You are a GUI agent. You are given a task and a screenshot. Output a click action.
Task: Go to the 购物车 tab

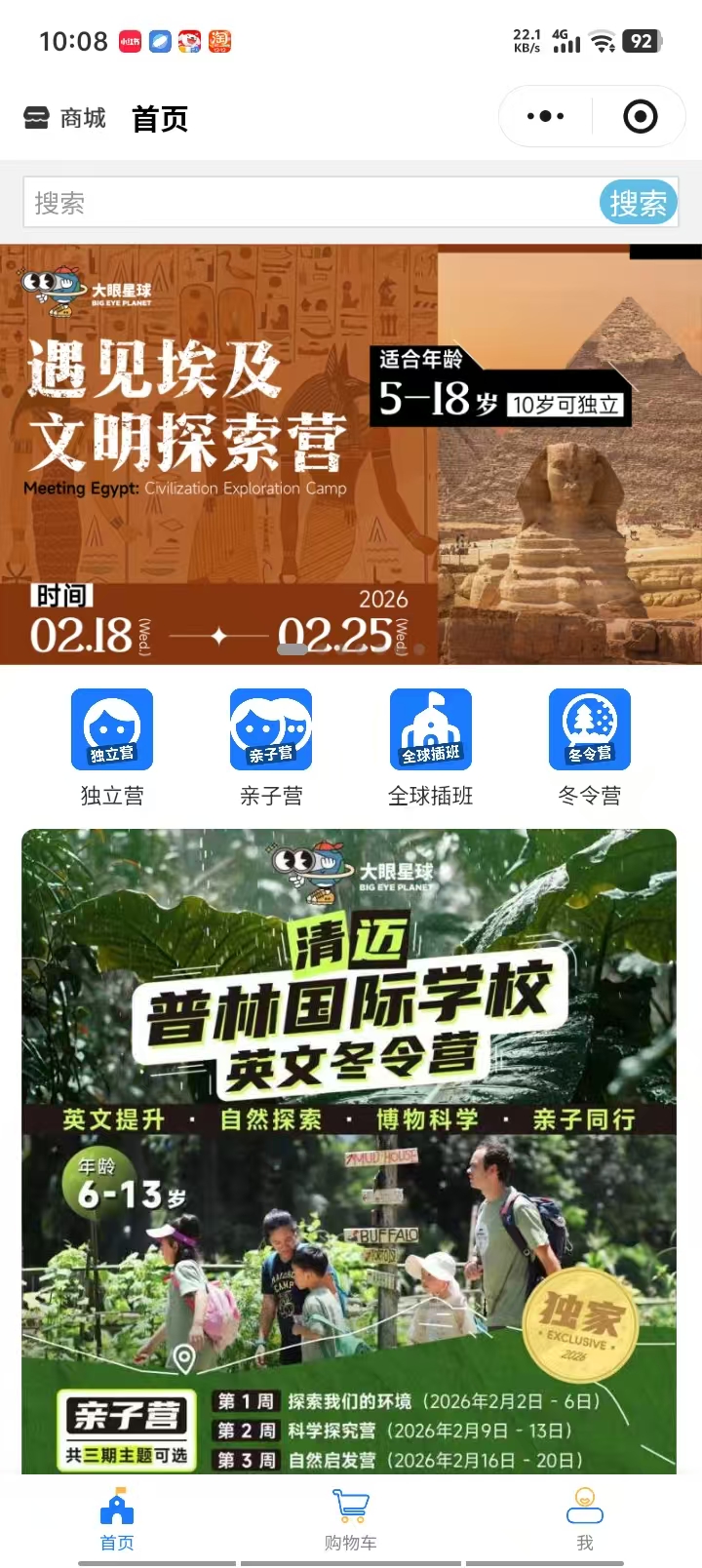tap(350, 1519)
